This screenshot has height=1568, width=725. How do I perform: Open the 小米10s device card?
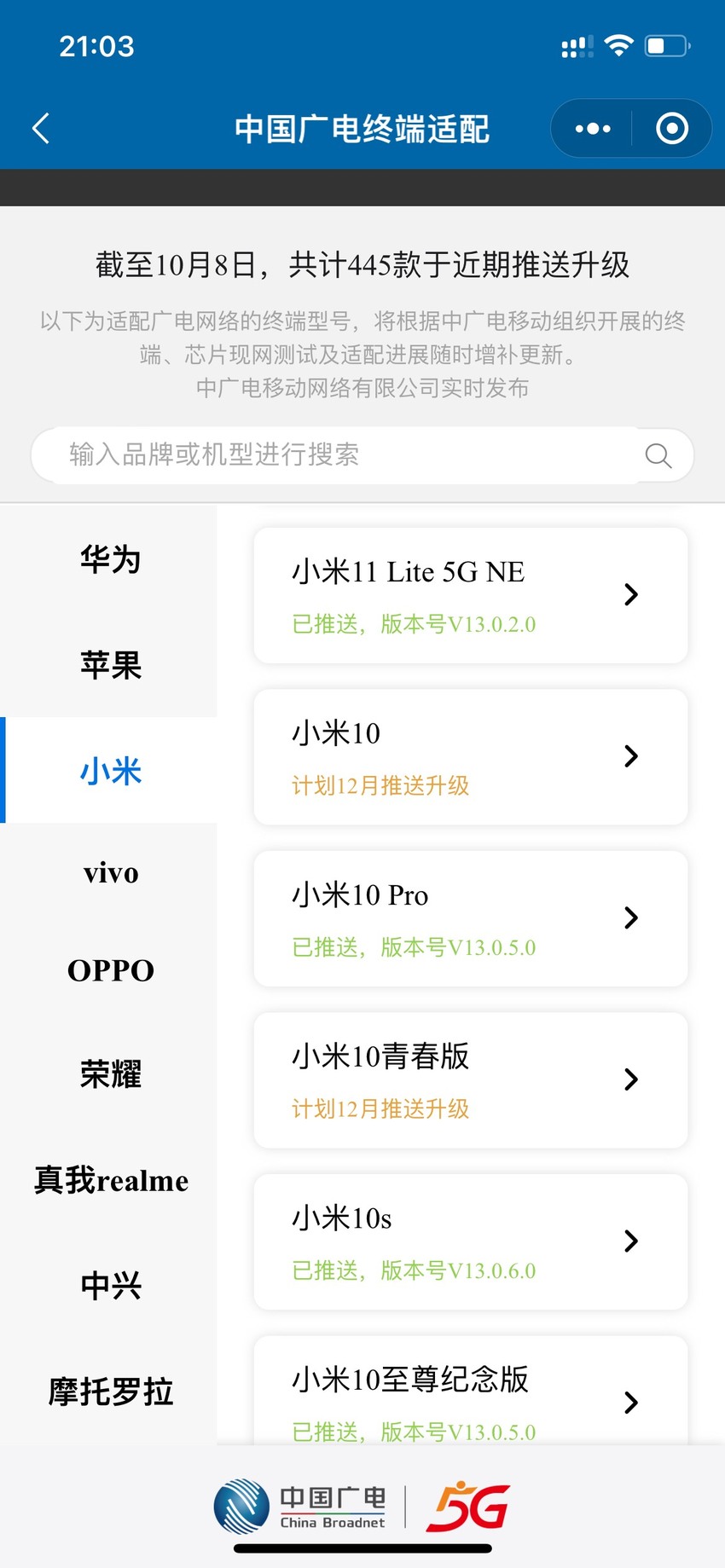pos(471,1241)
